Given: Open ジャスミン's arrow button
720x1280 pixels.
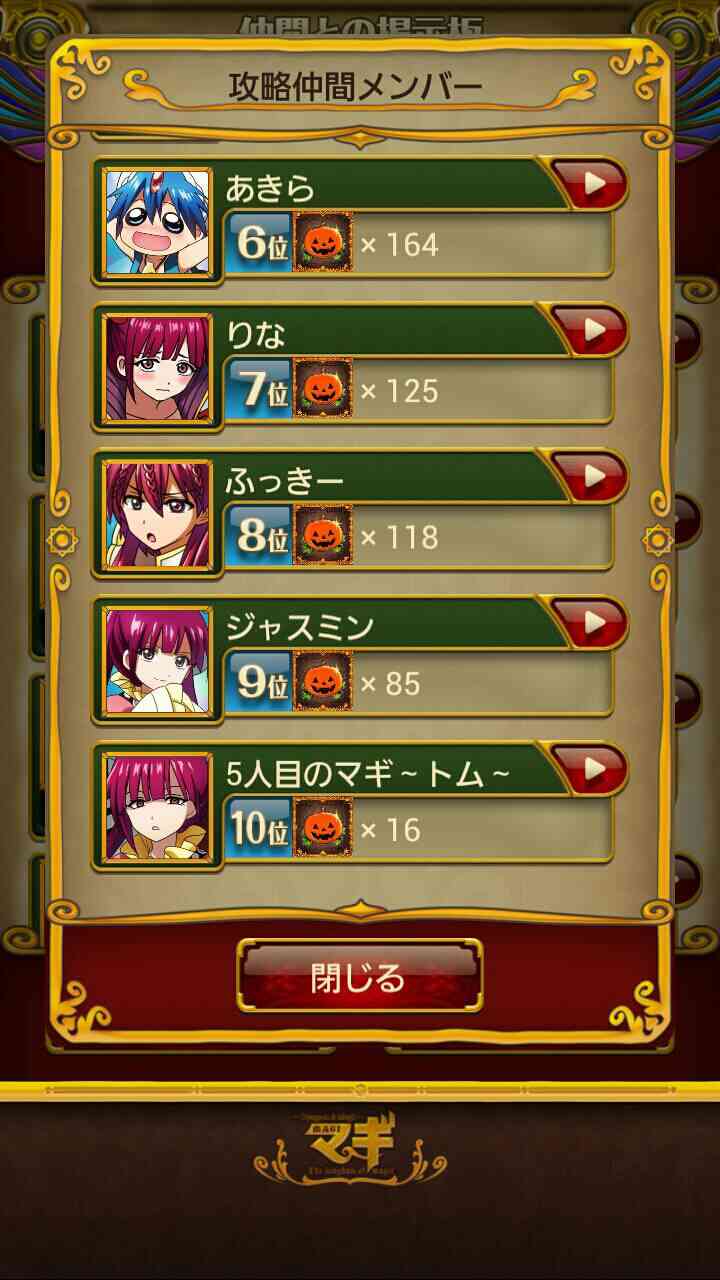Looking at the screenshot, I should (x=590, y=623).
